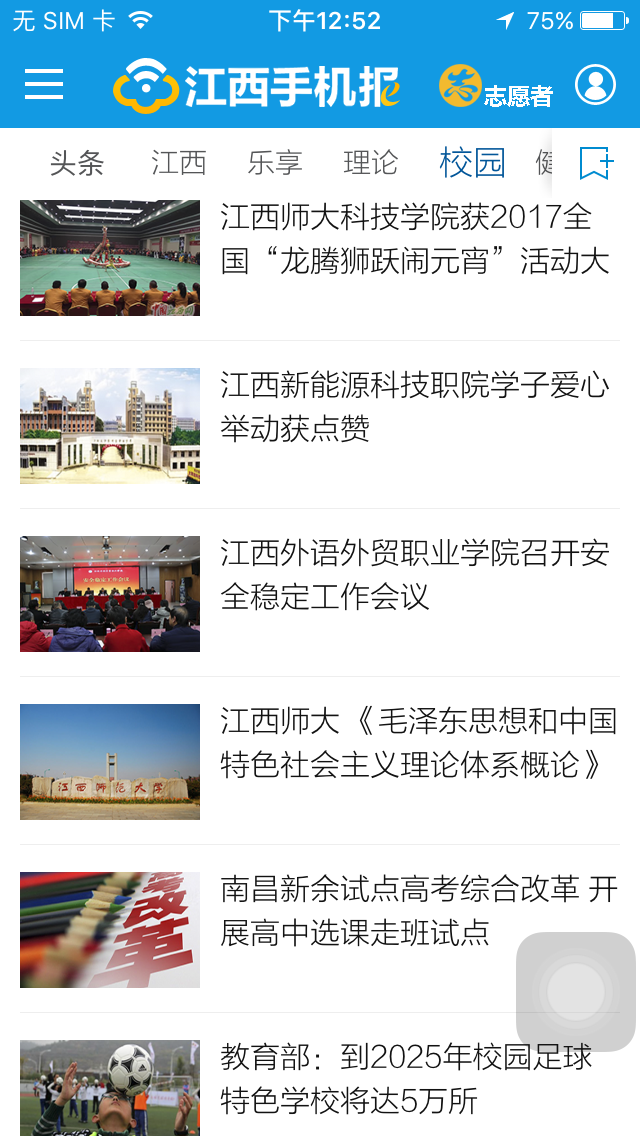View the 江西师大《毛泽东思想》概论 article
Viewport: 640px width, 1136px height.
tap(415, 743)
